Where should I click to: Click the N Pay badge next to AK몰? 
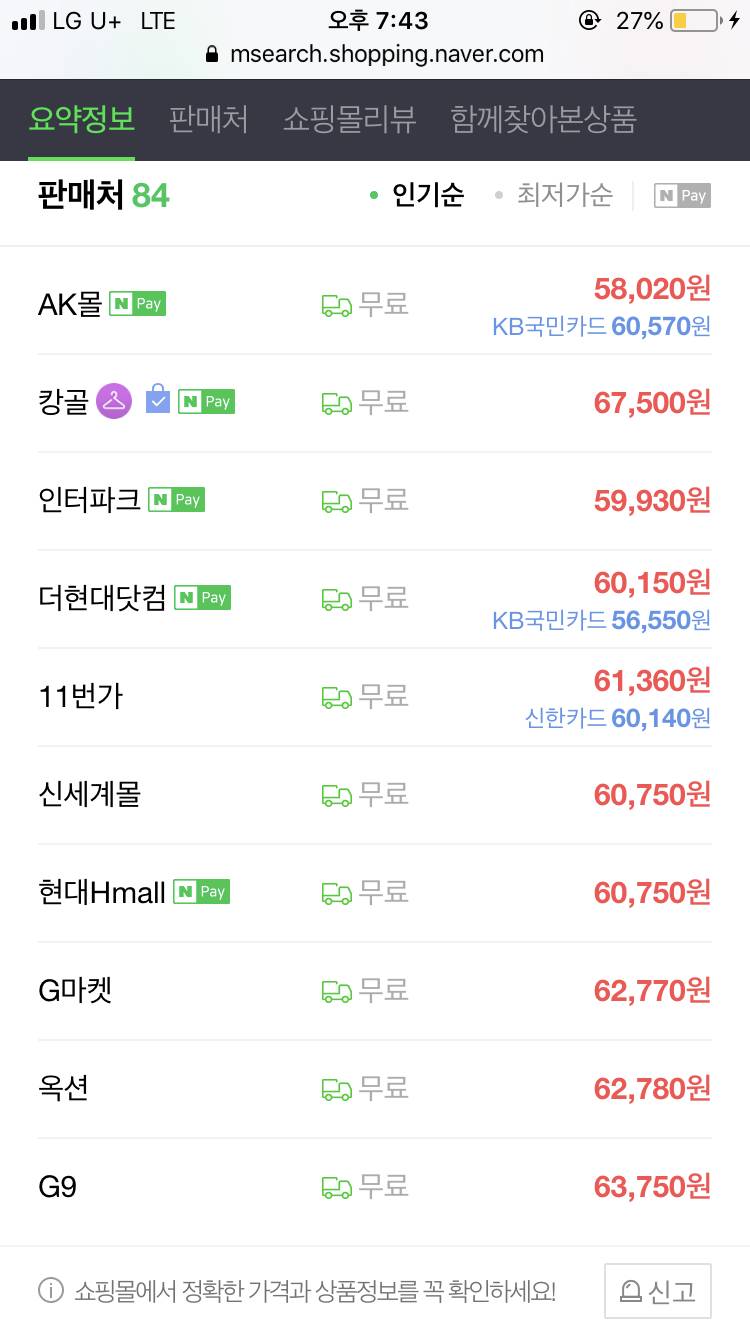point(137,304)
